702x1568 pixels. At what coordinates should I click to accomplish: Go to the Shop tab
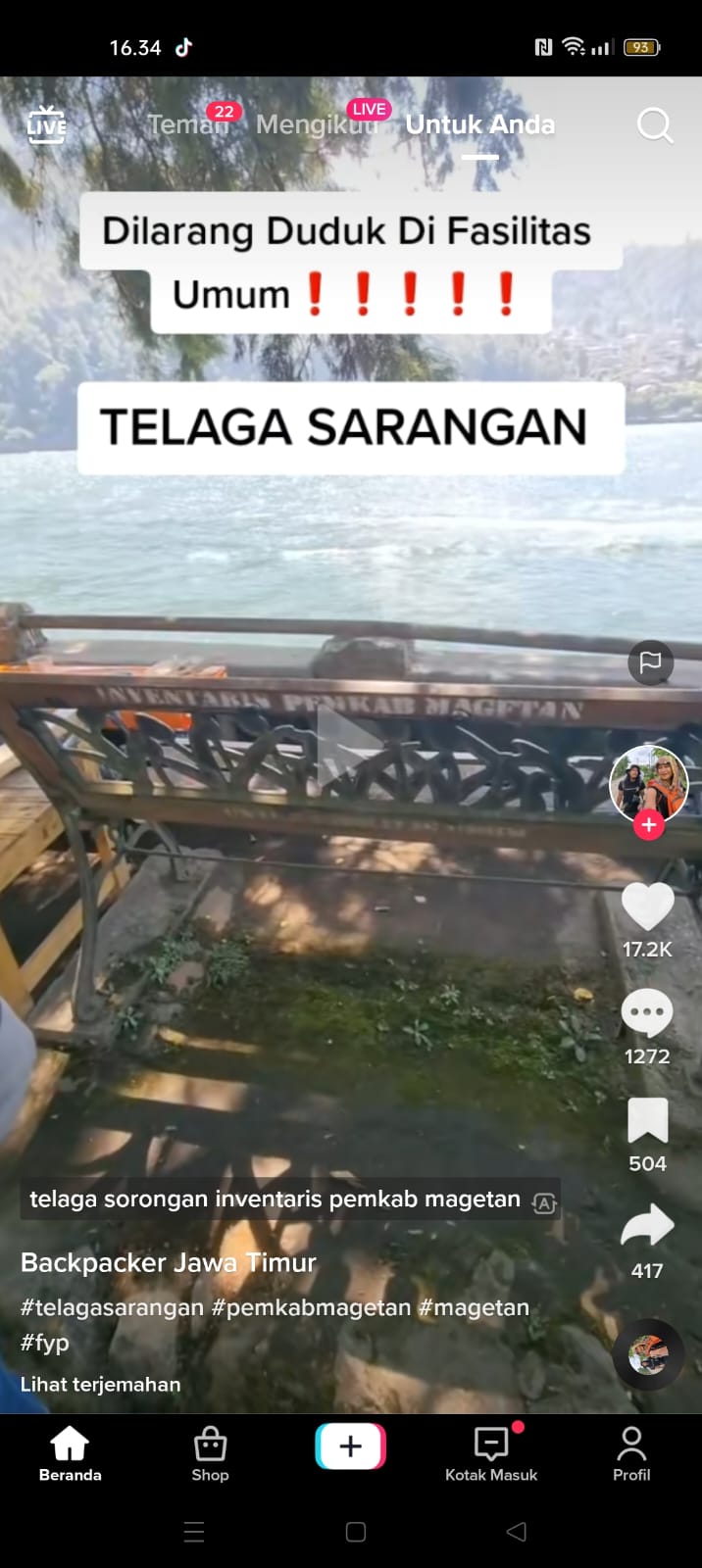210,1454
